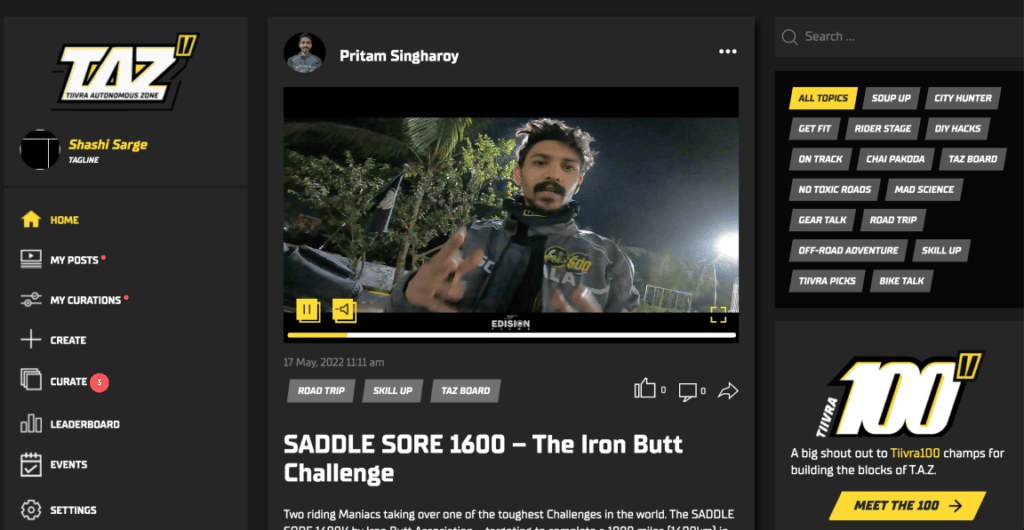This screenshot has height=530, width=1024.
Task: View the Leaderboard
Action: pyautogui.click(x=84, y=424)
